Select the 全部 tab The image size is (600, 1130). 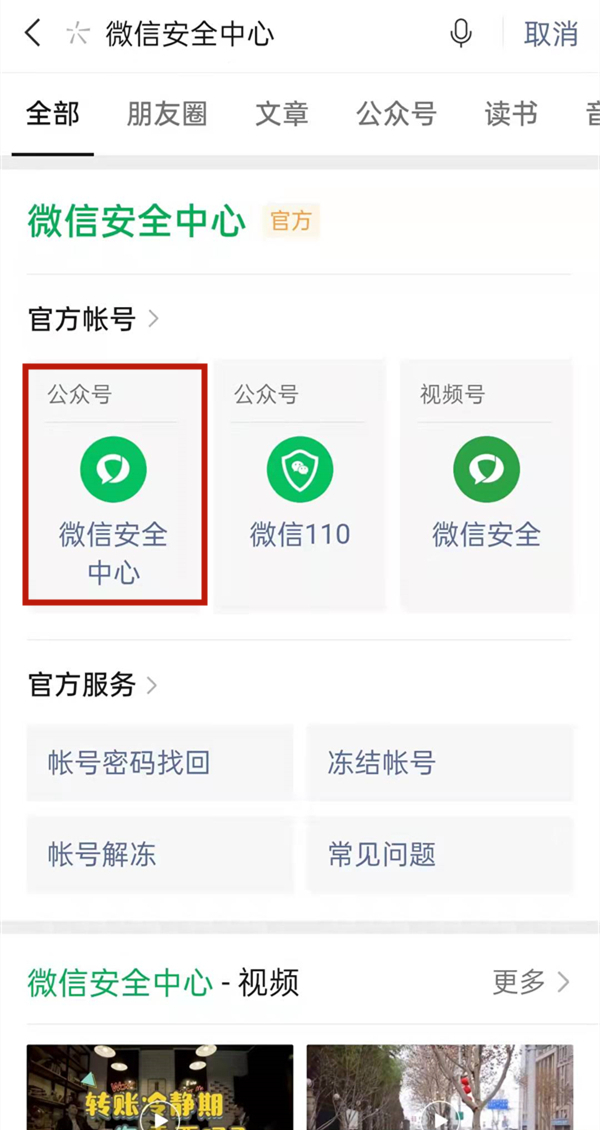(x=52, y=114)
